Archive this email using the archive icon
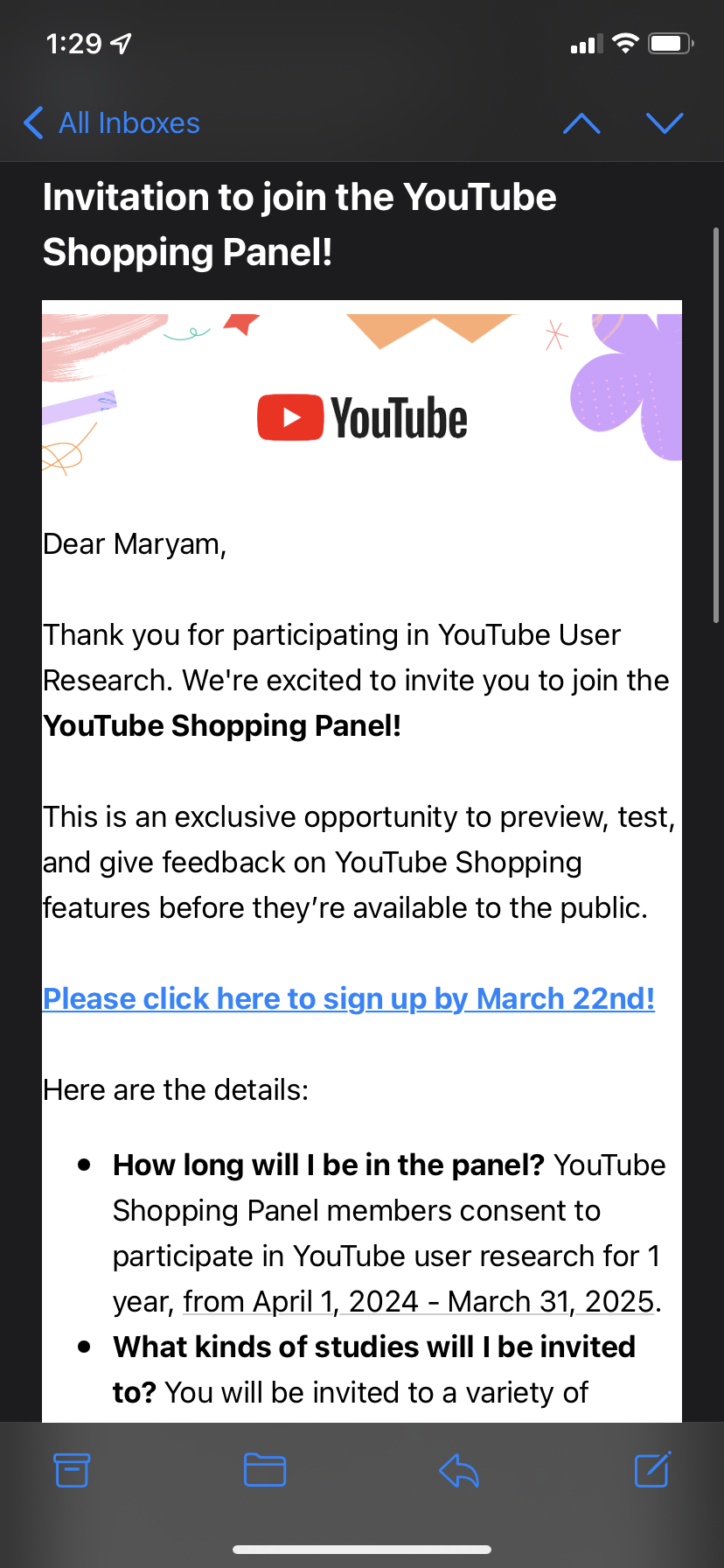Screen dimensions: 724x1568 pos(72,1470)
